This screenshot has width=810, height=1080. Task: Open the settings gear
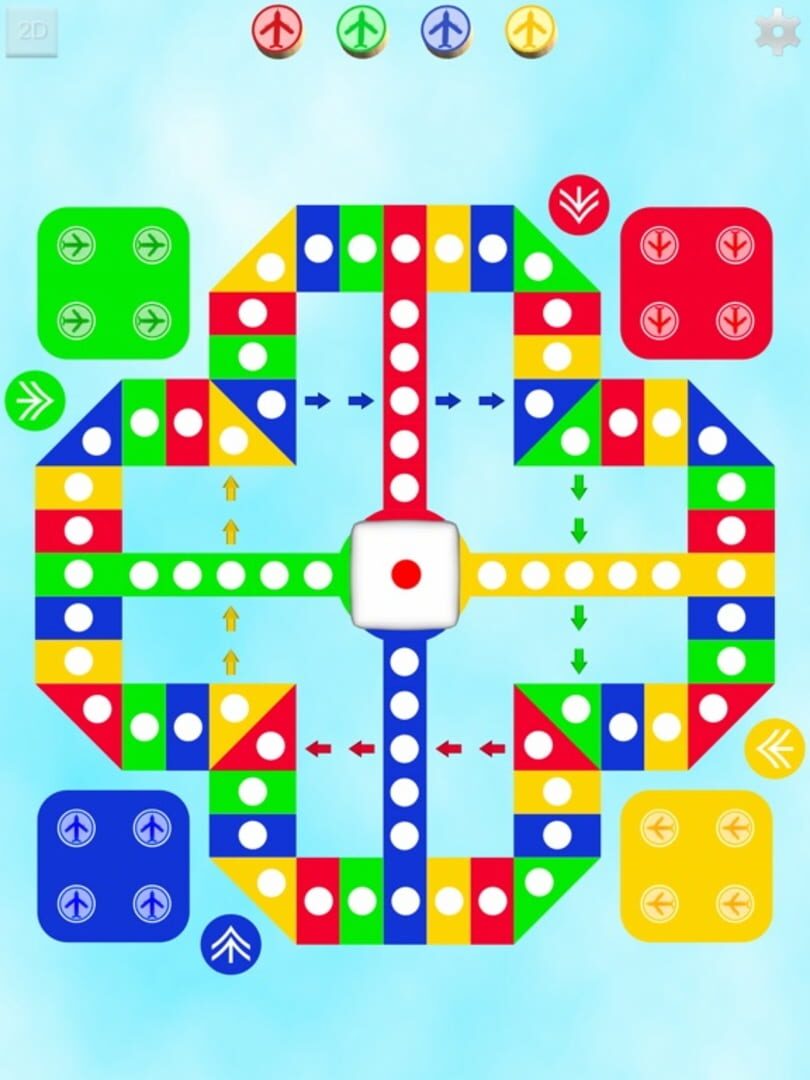pyautogui.click(x=777, y=32)
